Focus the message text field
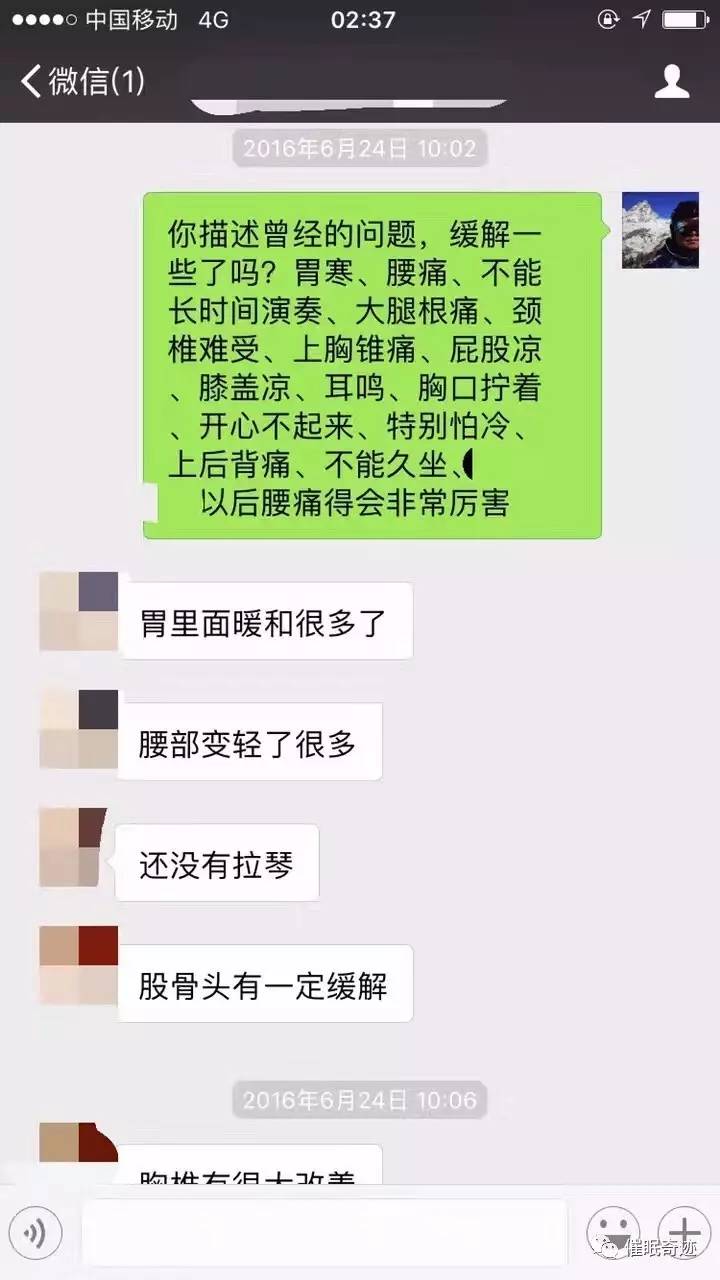This screenshot has height=1280, width=720. 325,1234
